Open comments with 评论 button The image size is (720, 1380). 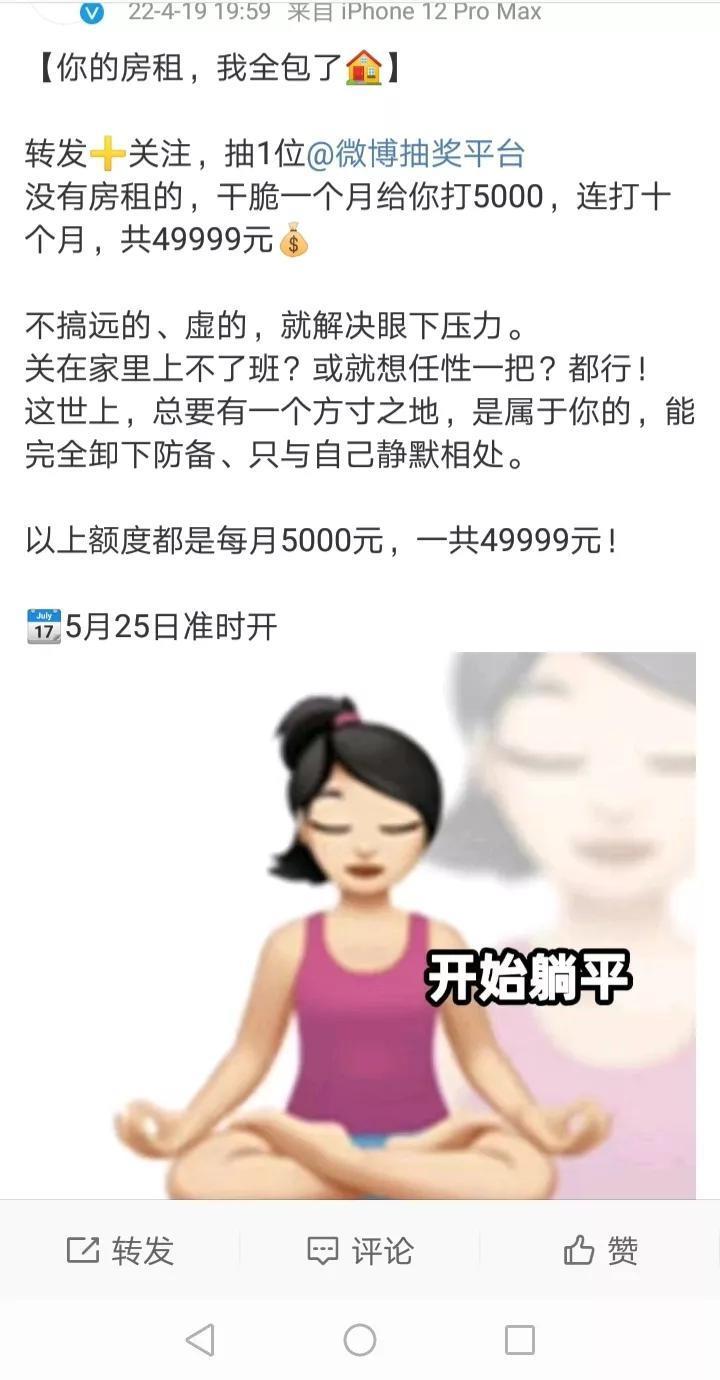[360, 1250]
